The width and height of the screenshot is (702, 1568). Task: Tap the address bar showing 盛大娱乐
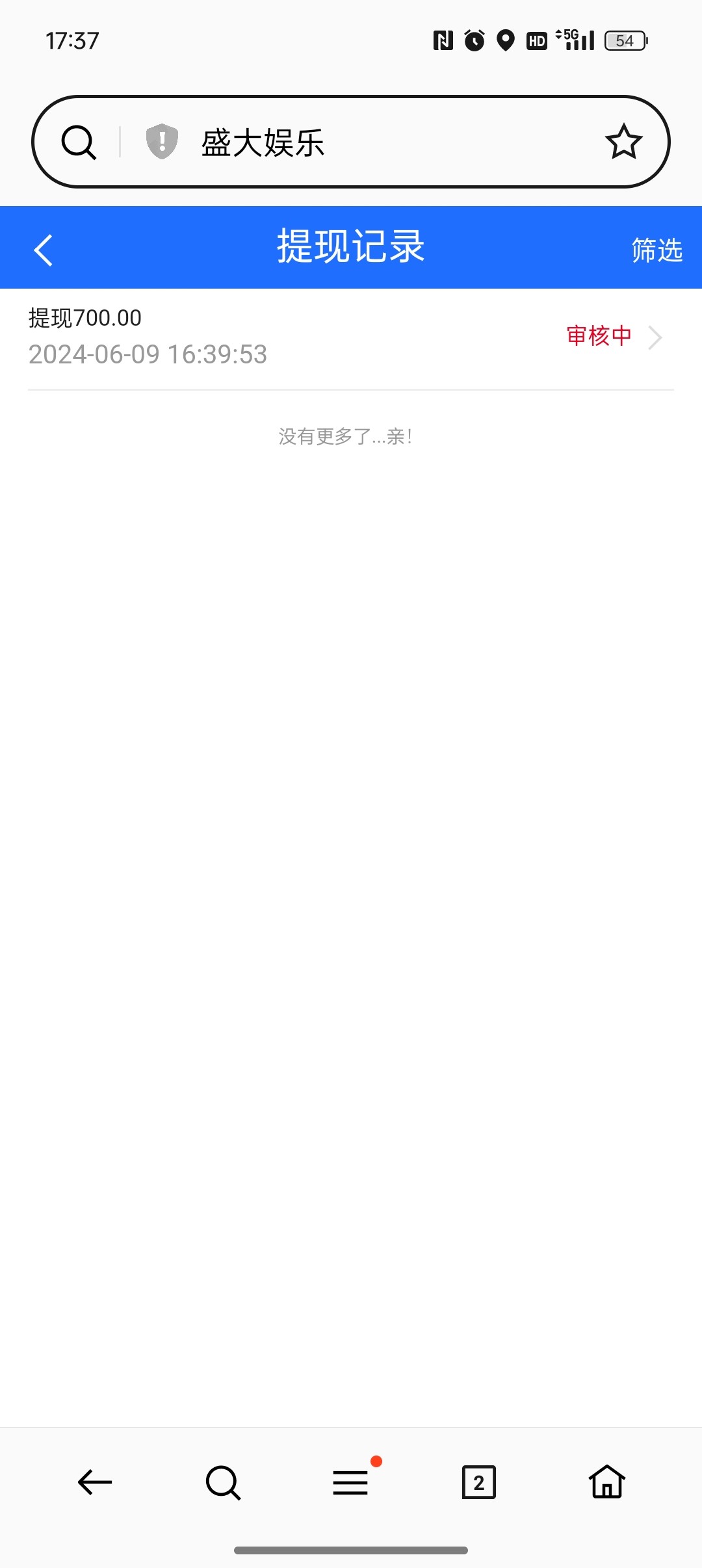390,142
